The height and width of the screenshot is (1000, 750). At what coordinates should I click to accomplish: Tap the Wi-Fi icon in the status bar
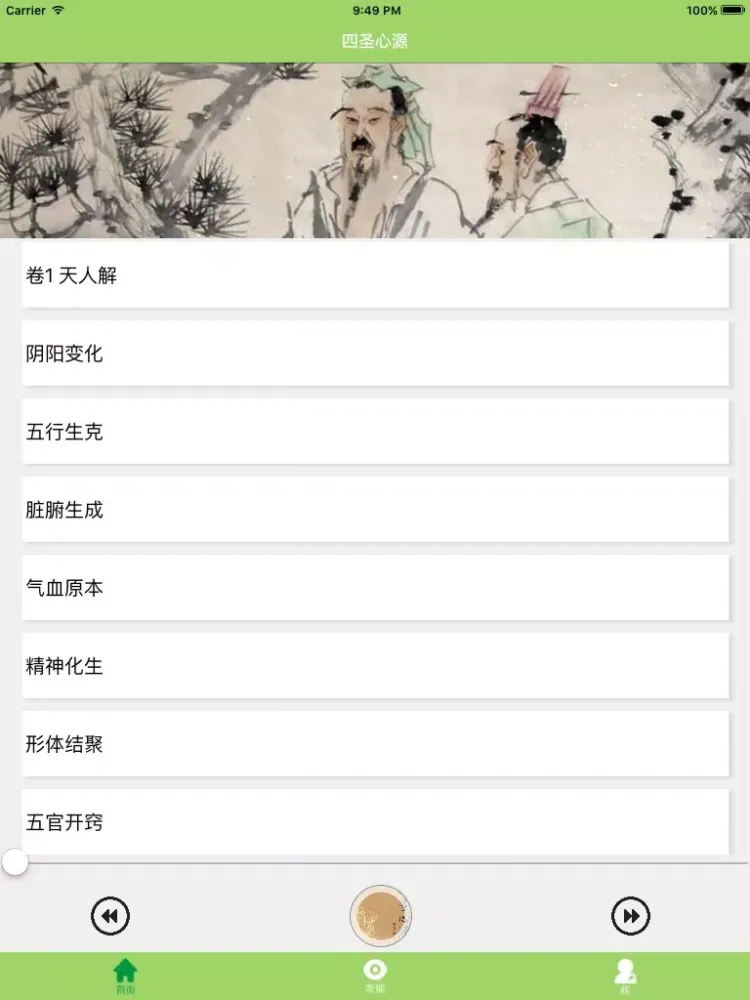tap(55, 10)
